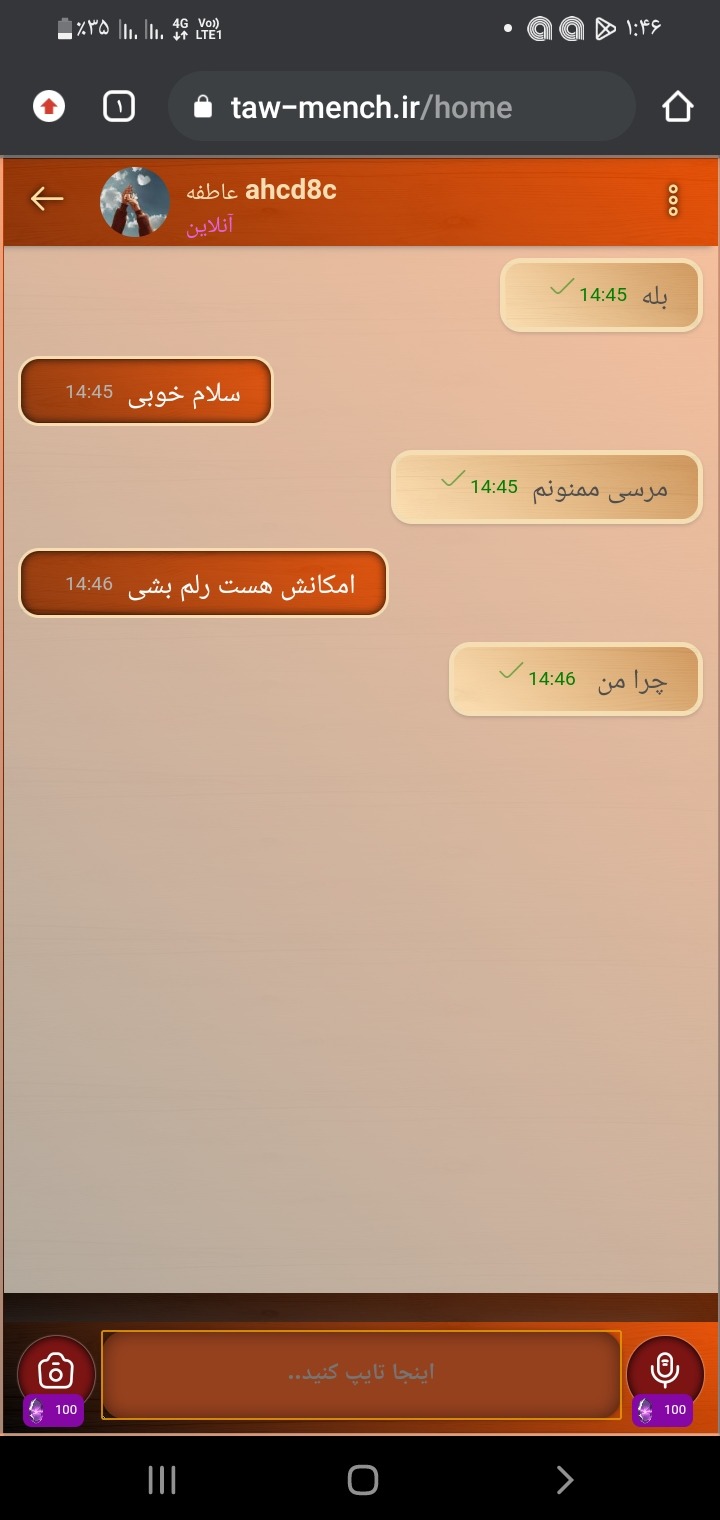The height and width of the screenshot is (1520, 720).
Task: Open recent apps from navigation bar
Action: point(162,1480)
